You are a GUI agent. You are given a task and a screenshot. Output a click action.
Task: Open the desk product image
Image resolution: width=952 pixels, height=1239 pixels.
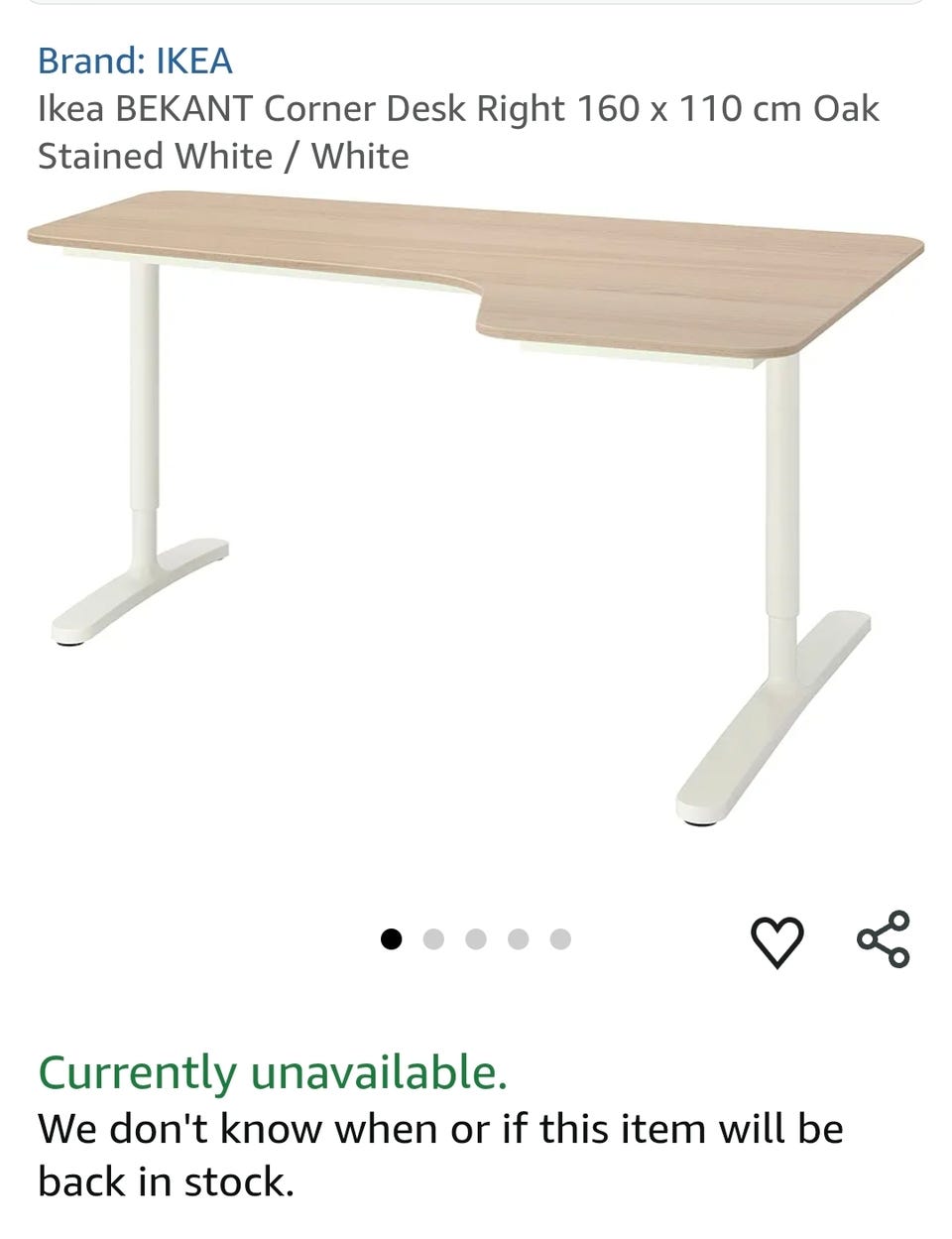click(x=476, y=496)
